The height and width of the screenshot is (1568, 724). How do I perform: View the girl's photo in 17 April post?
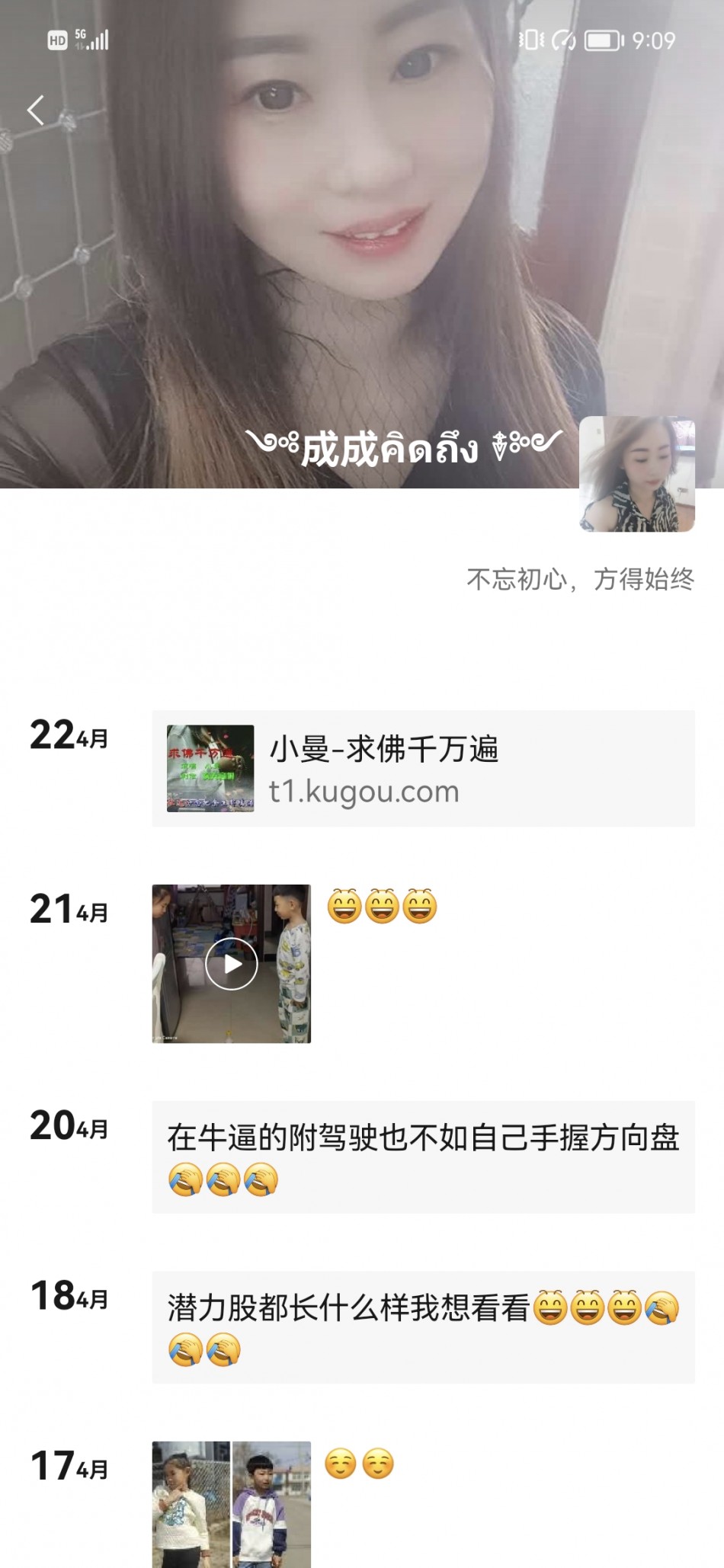[191, 1503]
